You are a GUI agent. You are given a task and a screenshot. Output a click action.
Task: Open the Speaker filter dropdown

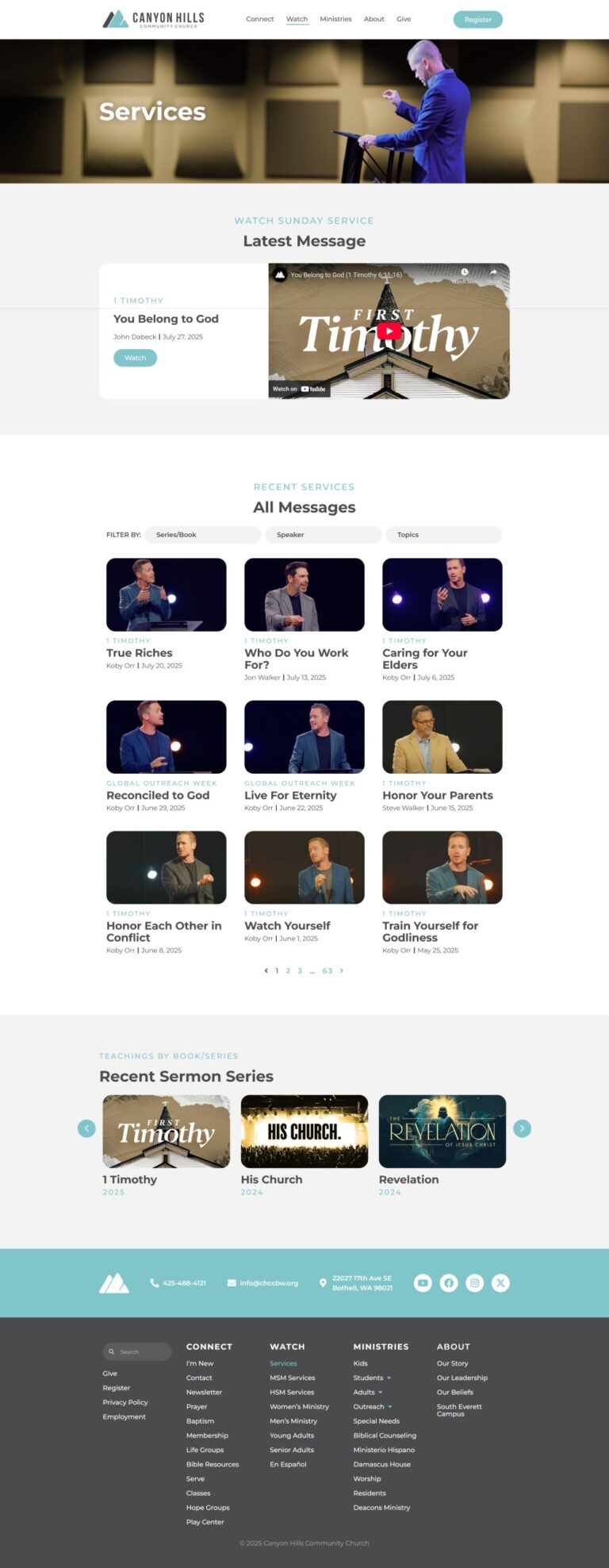click(323, 535)
